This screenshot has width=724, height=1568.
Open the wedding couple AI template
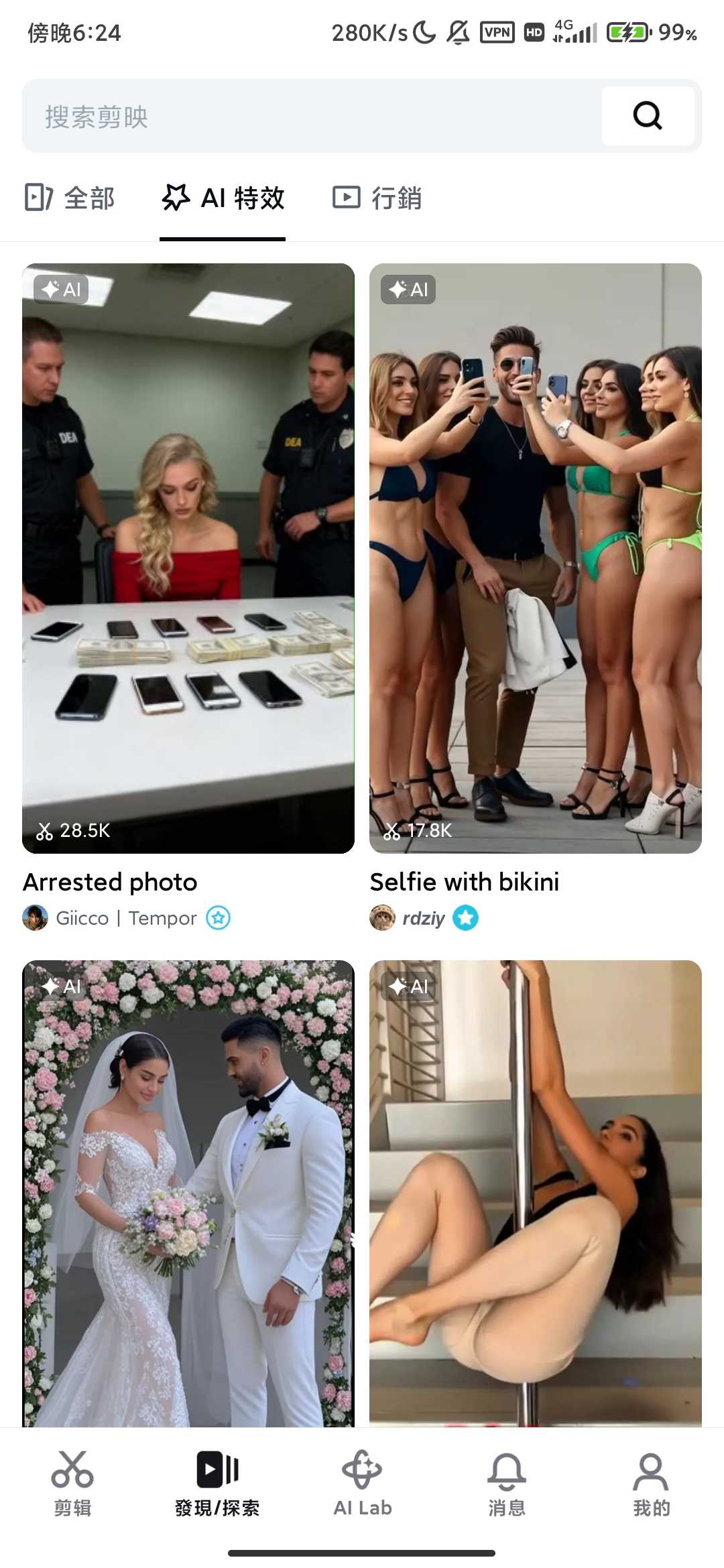(188, 1193)
